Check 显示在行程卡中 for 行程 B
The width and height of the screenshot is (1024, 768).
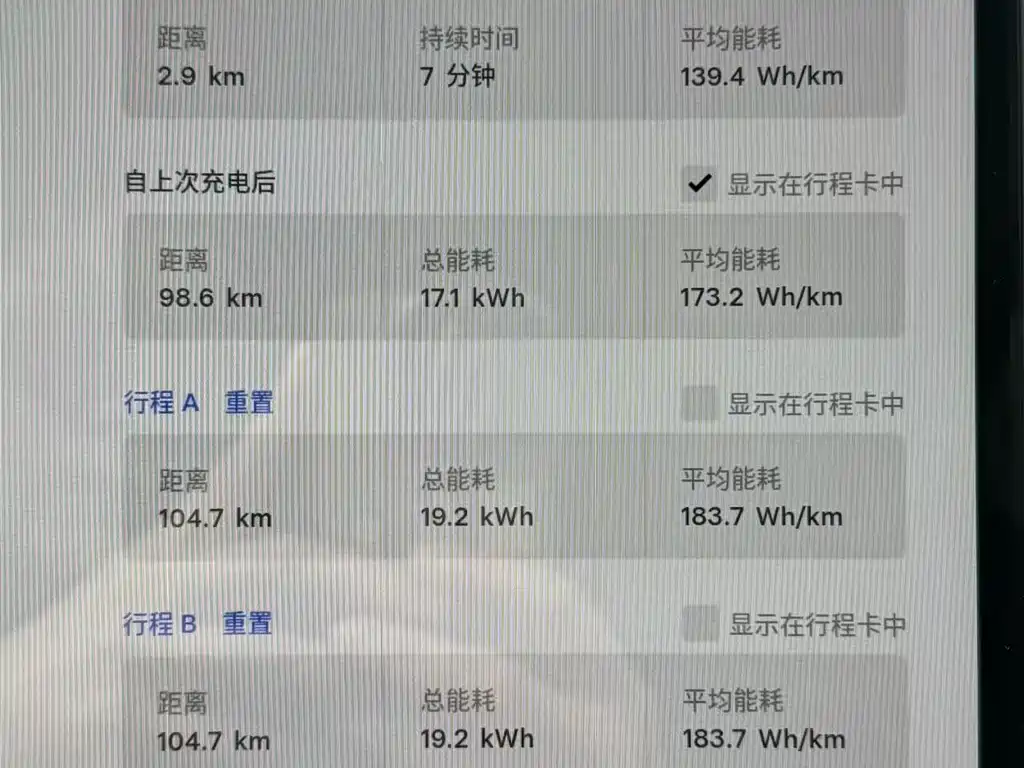(x=700, y=625)
